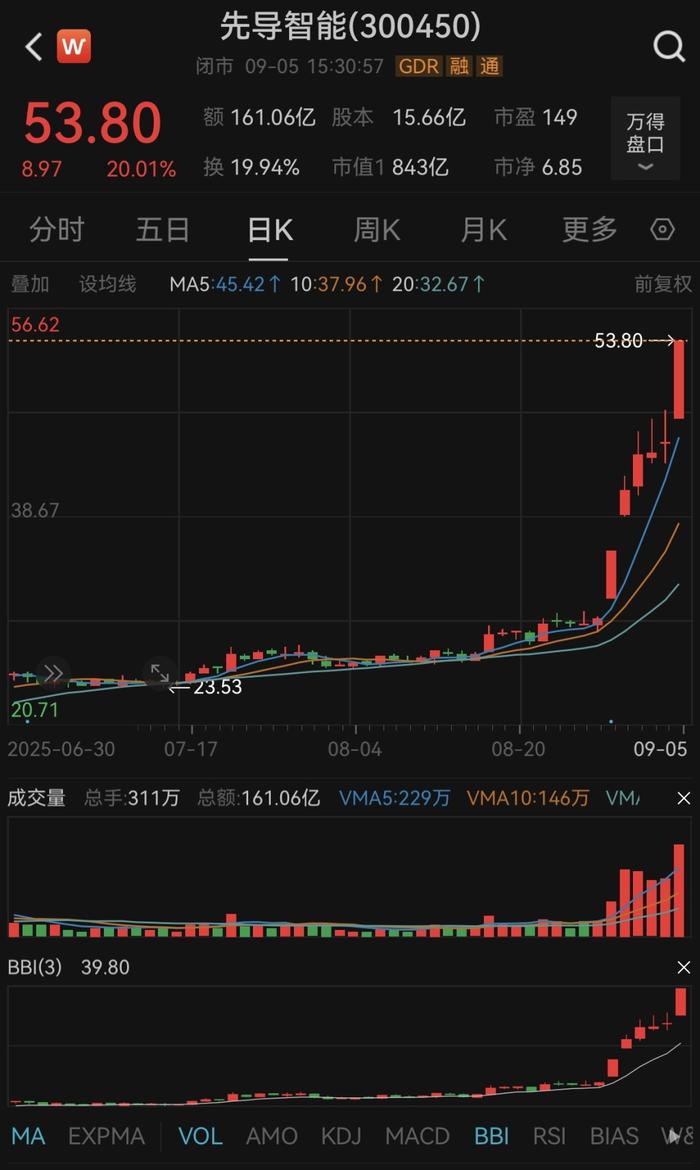Select the 月K chart tab
The height and width of the screenshot is (1170, 700).
(484, 230)
